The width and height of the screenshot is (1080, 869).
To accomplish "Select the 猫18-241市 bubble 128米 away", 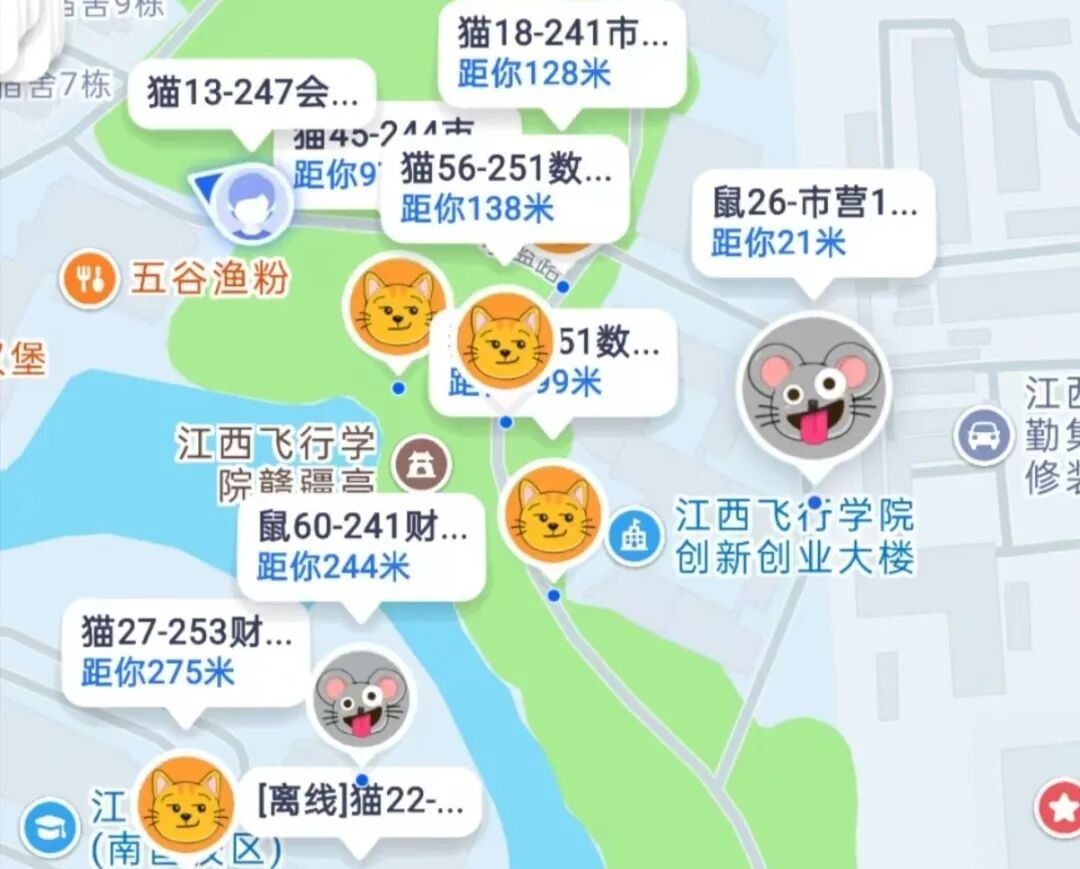I will pos(562,53).
